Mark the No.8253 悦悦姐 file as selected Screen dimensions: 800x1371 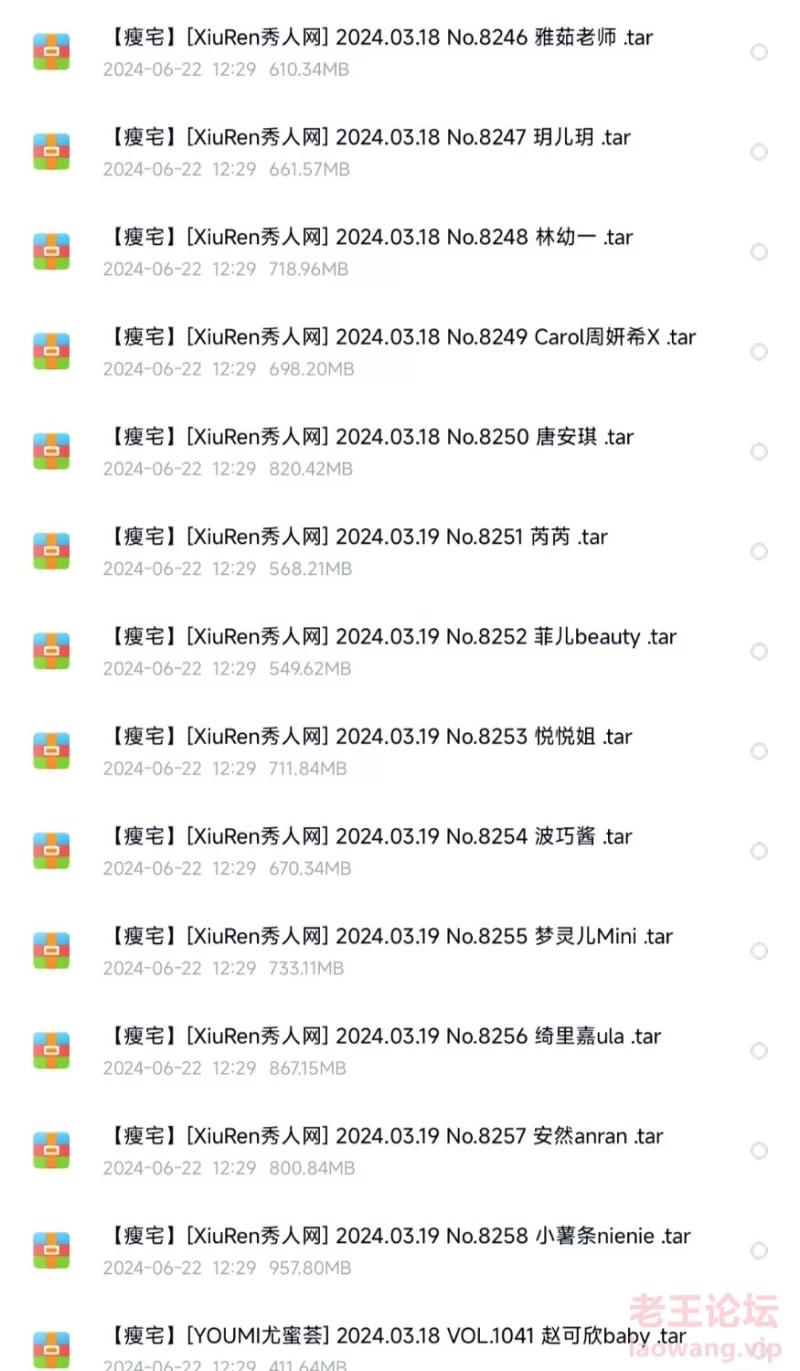[759, 751]
